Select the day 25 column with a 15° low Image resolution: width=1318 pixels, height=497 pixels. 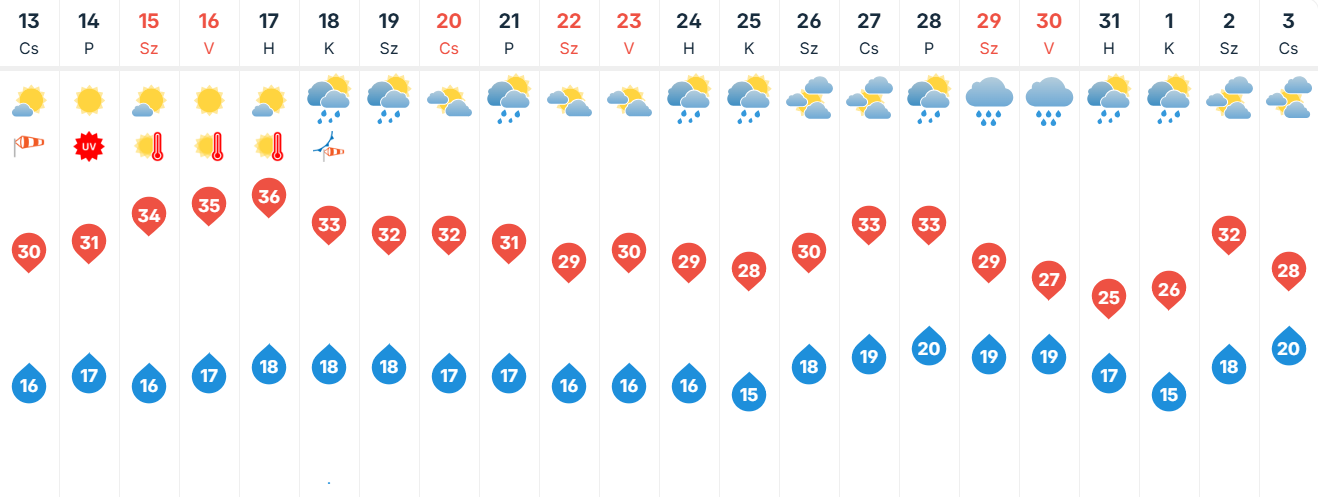(x=750, y=248)
